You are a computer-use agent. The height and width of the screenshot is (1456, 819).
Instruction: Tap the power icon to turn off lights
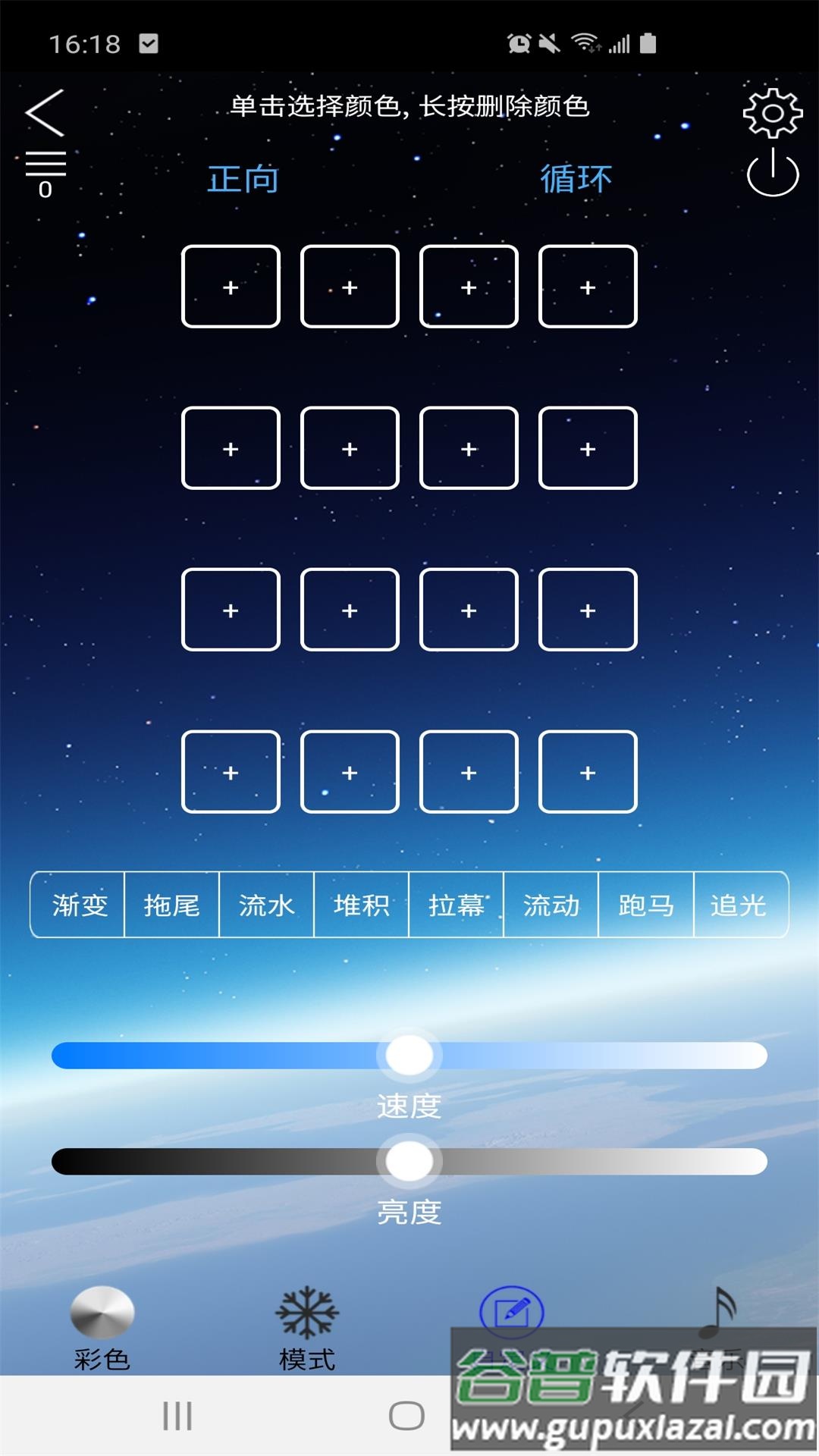[773, 176]
